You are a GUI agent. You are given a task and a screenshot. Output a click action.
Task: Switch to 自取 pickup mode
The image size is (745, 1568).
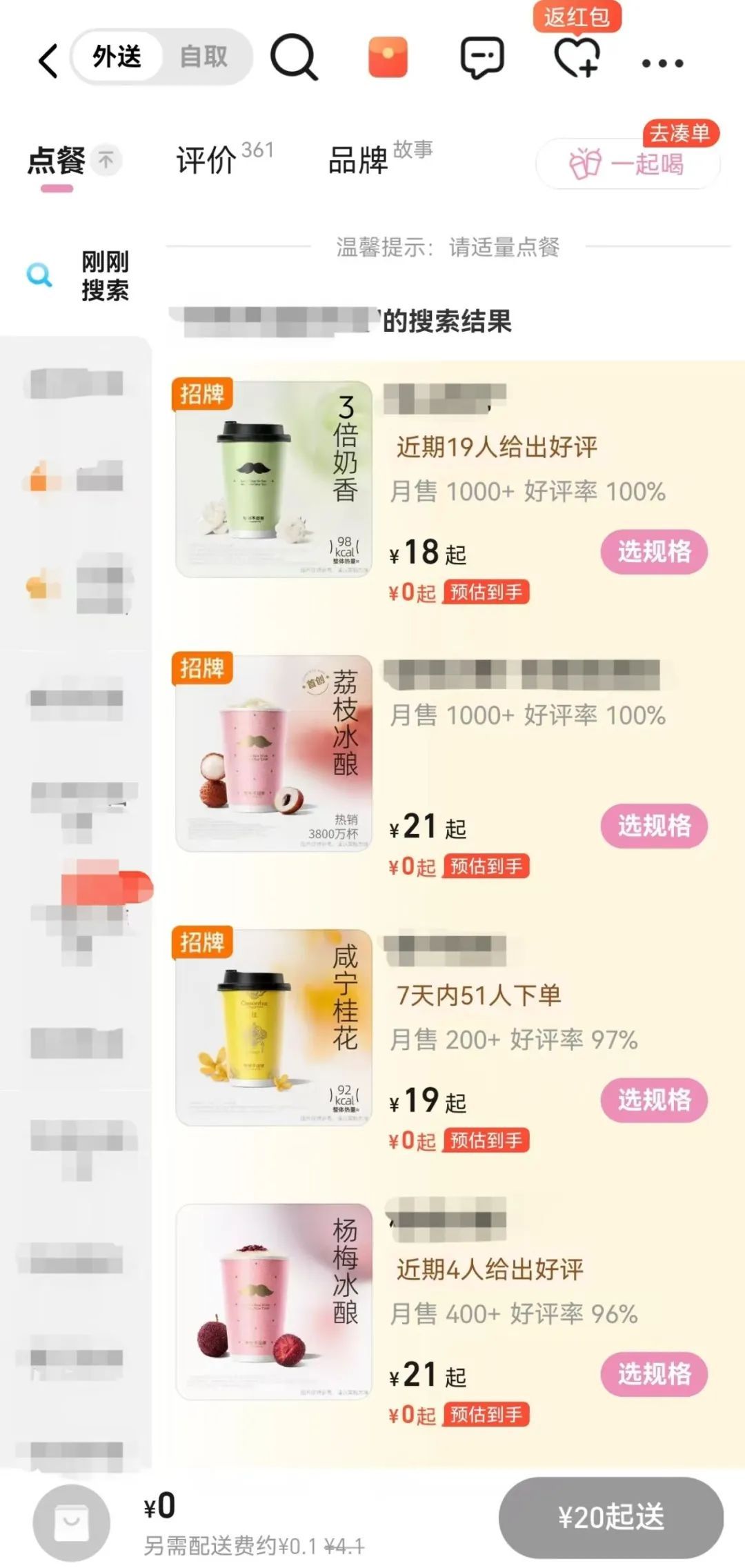pyautogui.click(x=203, y=57)
